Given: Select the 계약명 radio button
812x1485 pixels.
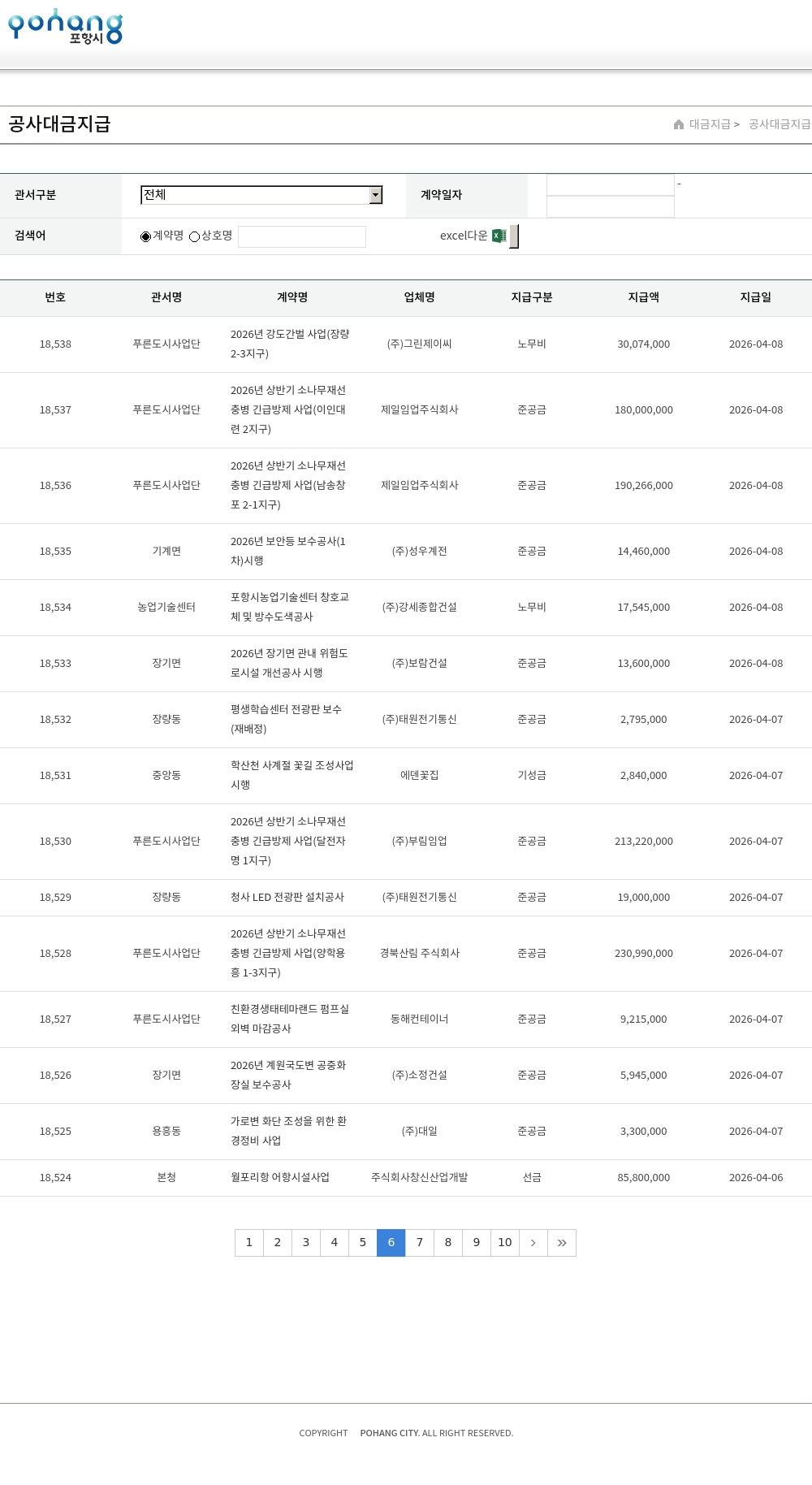Looking at the screenshot, I should coord(146,236).
